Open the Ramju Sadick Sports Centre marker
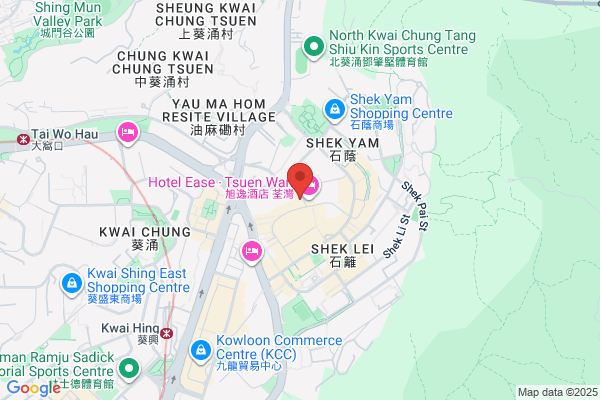The image size is (600, 400). pyautogui.click(x=129, y=369)
